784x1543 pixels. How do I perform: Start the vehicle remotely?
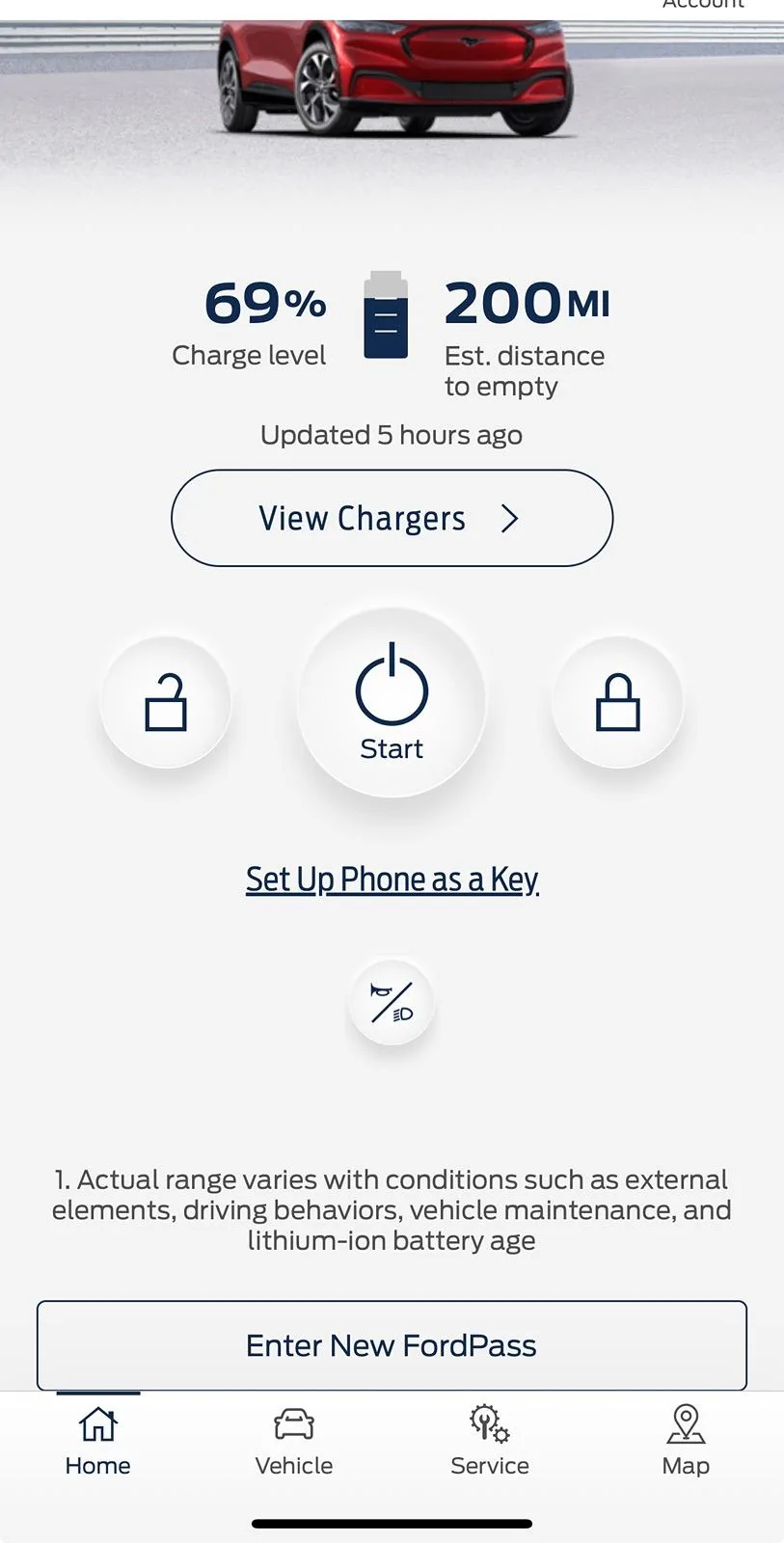pos(392,702)
